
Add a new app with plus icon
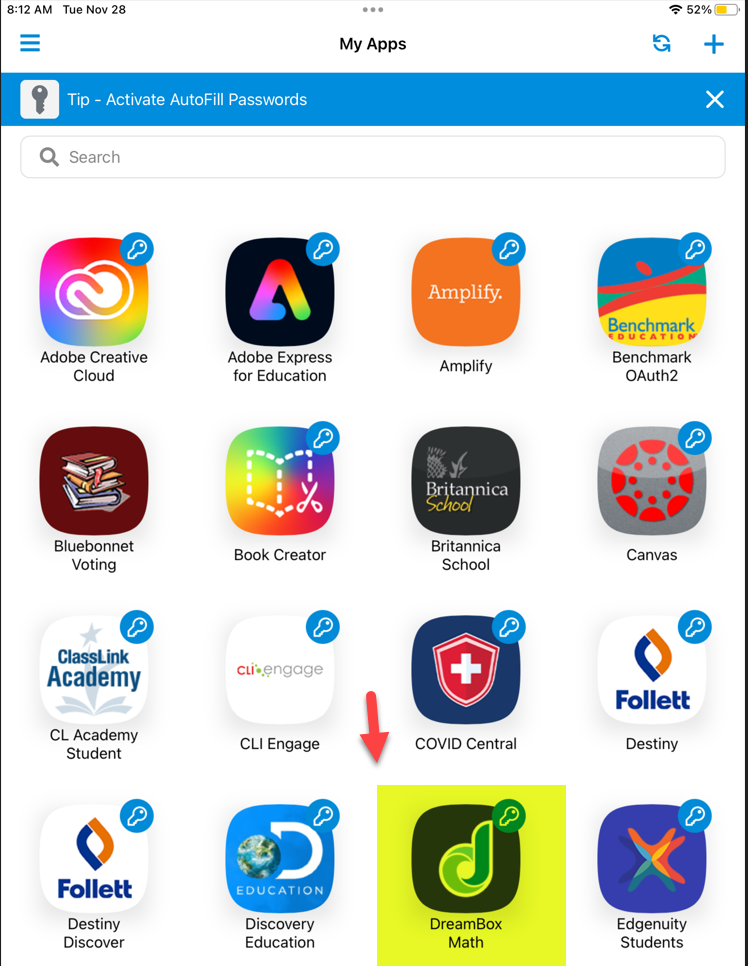(x=713, y=44)
